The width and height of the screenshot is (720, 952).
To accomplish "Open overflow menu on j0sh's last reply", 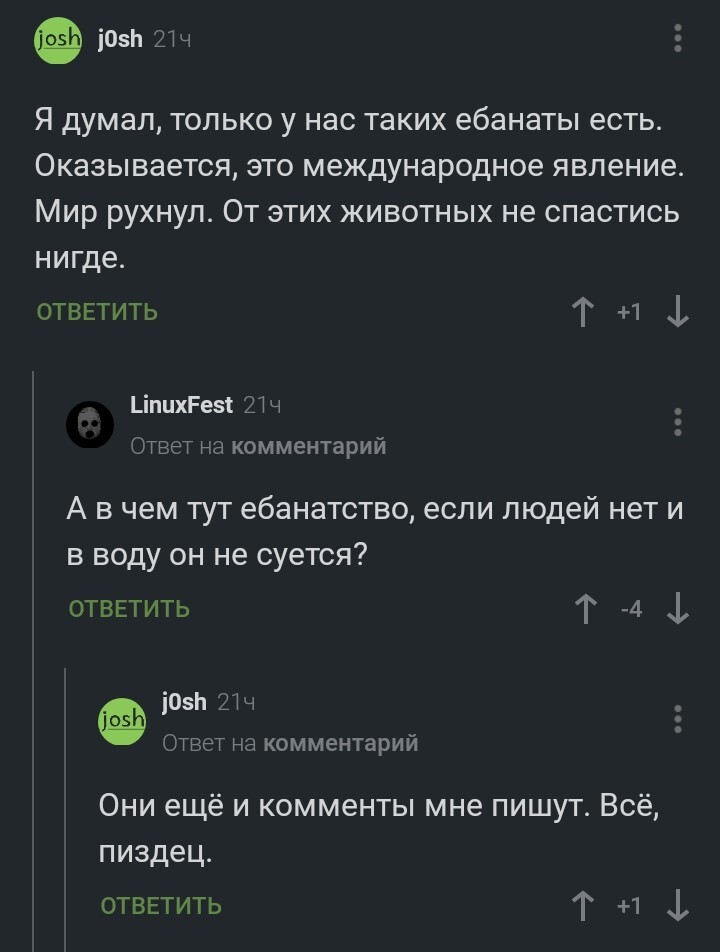I will click(678, 719).
